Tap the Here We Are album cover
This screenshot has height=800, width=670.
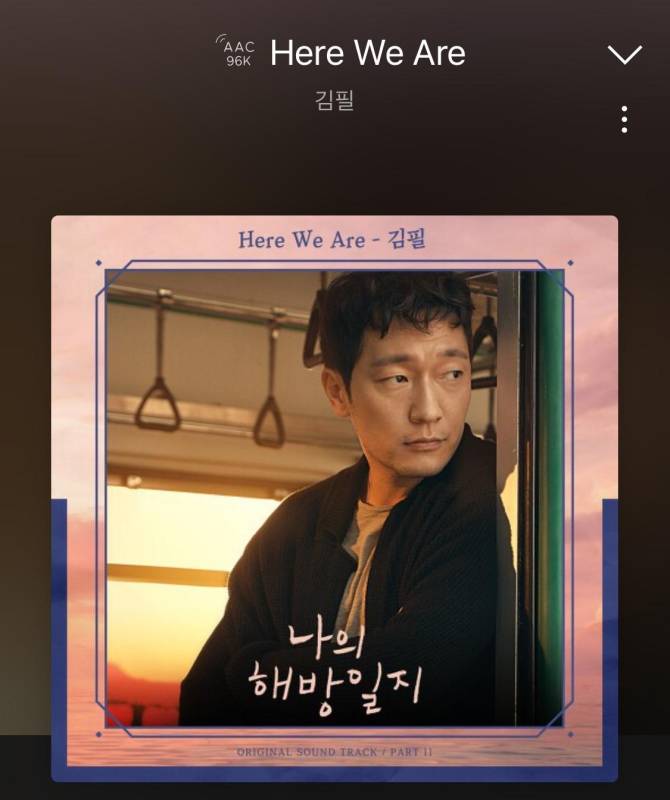334,498
